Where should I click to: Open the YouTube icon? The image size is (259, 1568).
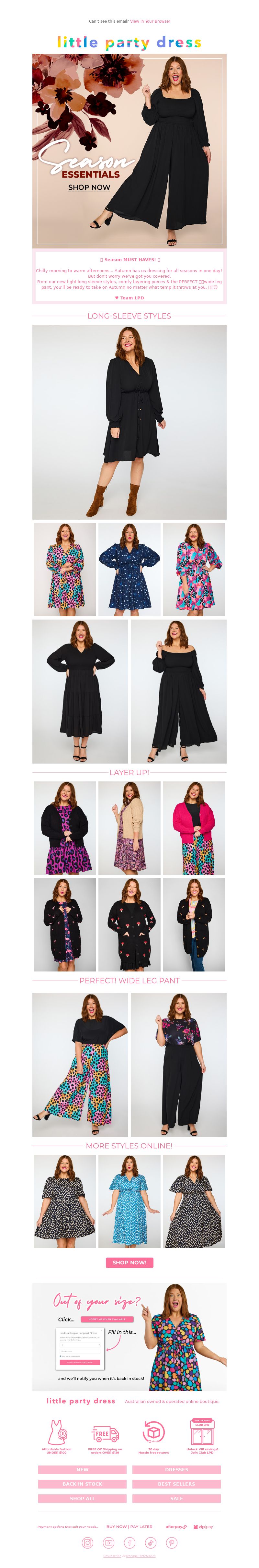[x=108, y=1542]
